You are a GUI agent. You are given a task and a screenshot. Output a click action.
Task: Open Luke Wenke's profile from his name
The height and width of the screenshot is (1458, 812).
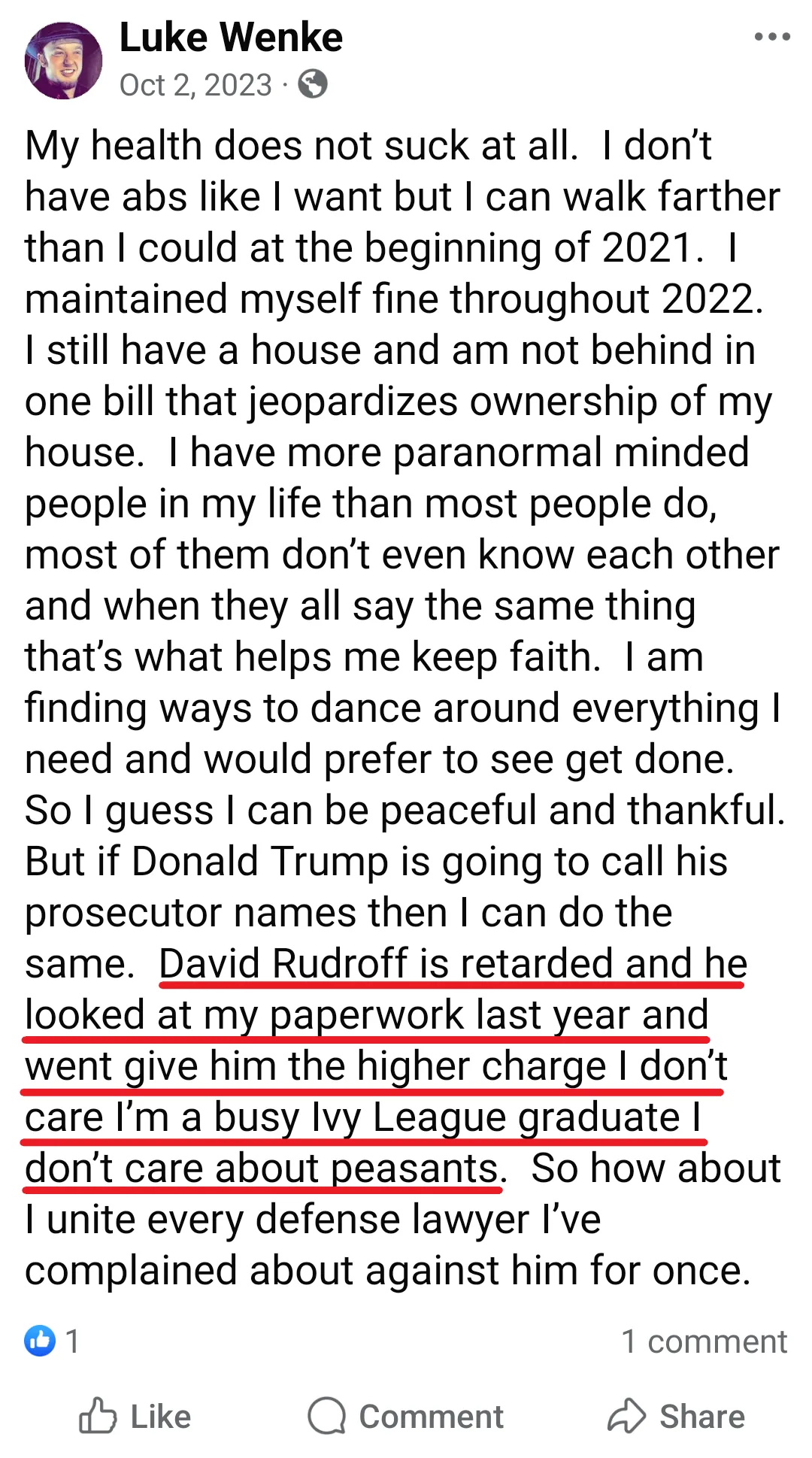231,38
